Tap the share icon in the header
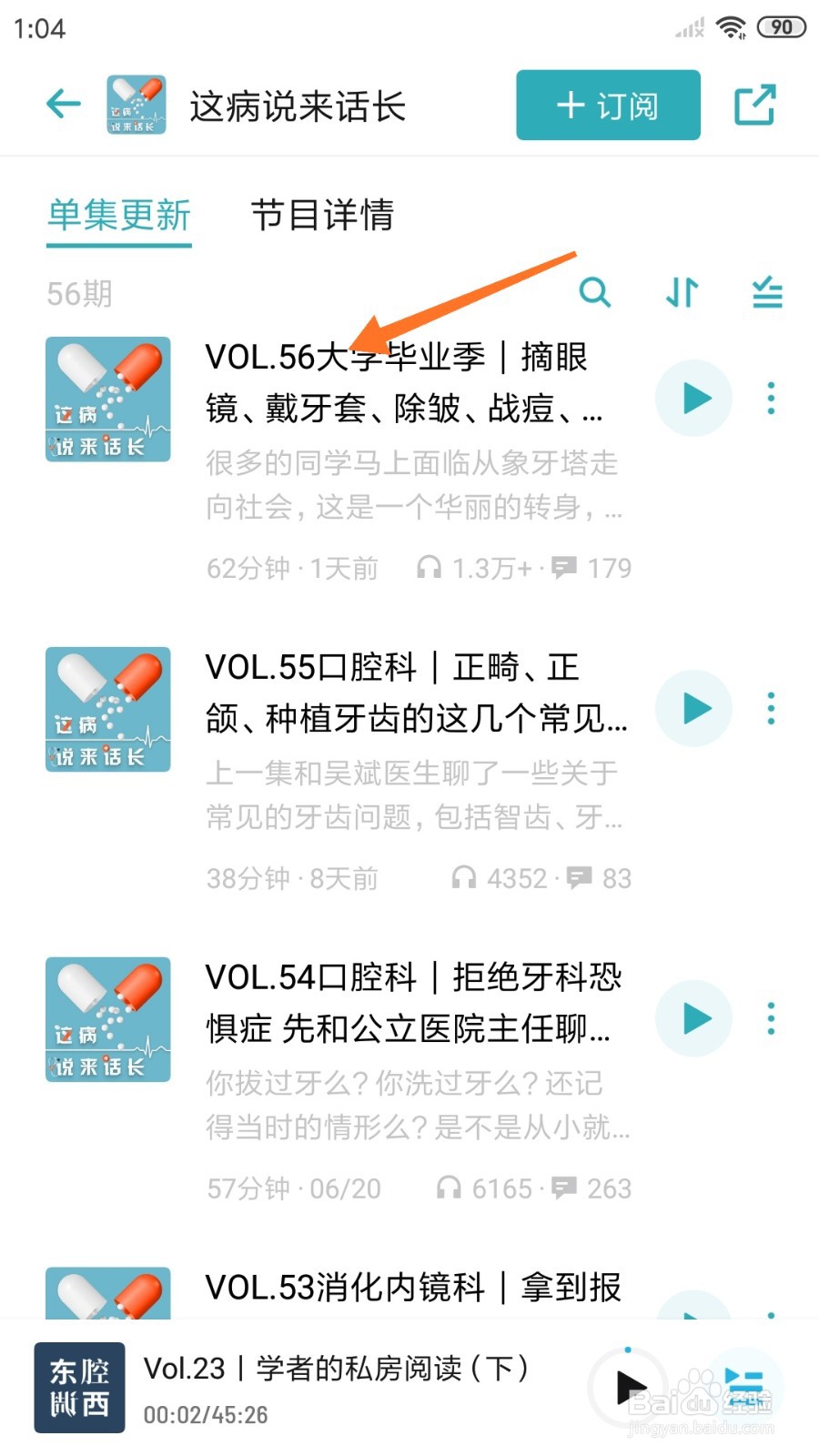The height and width of the screenshot is (1456, 819). click(x=755, y=105)
